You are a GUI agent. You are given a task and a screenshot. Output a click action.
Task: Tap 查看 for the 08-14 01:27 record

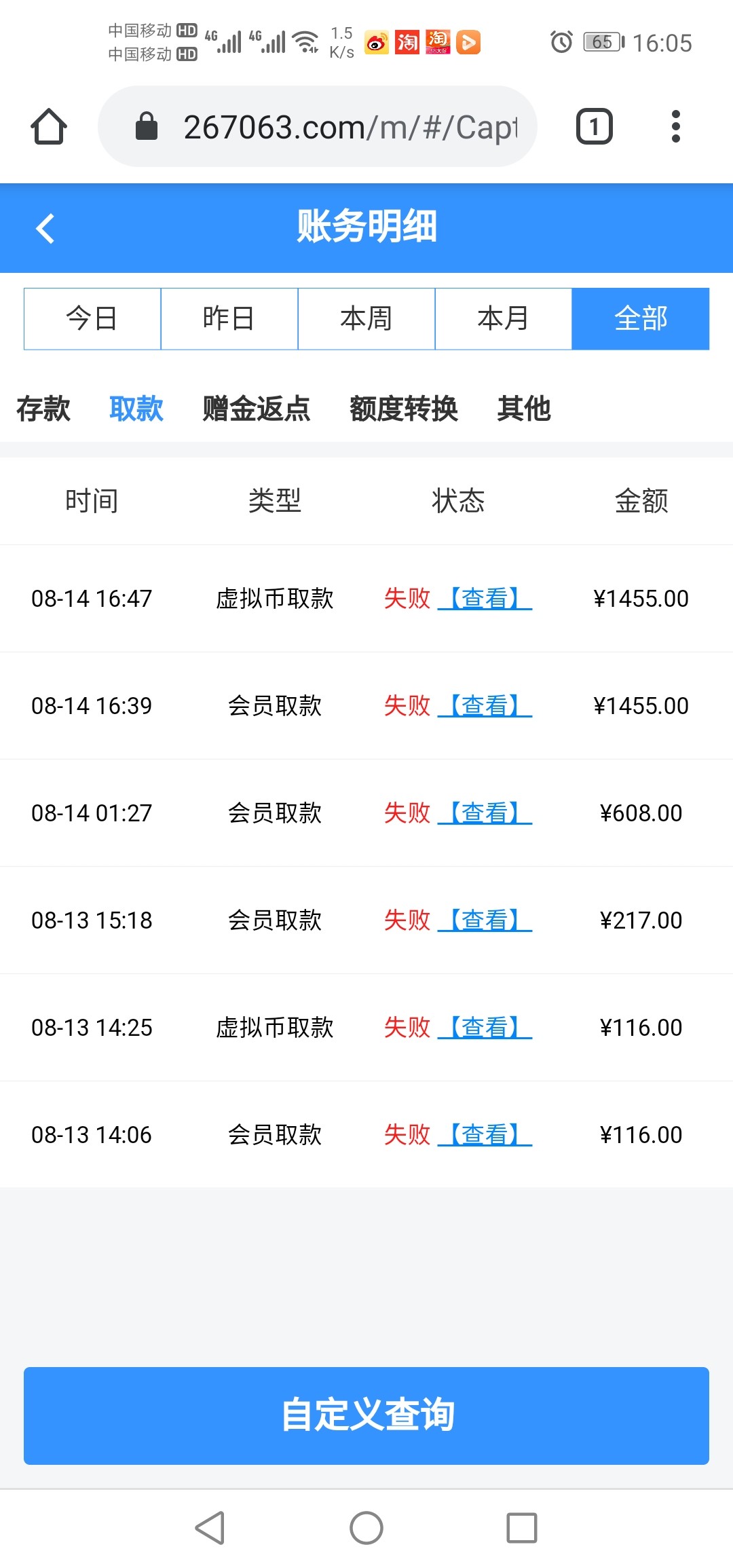click(x=485, y=813)
